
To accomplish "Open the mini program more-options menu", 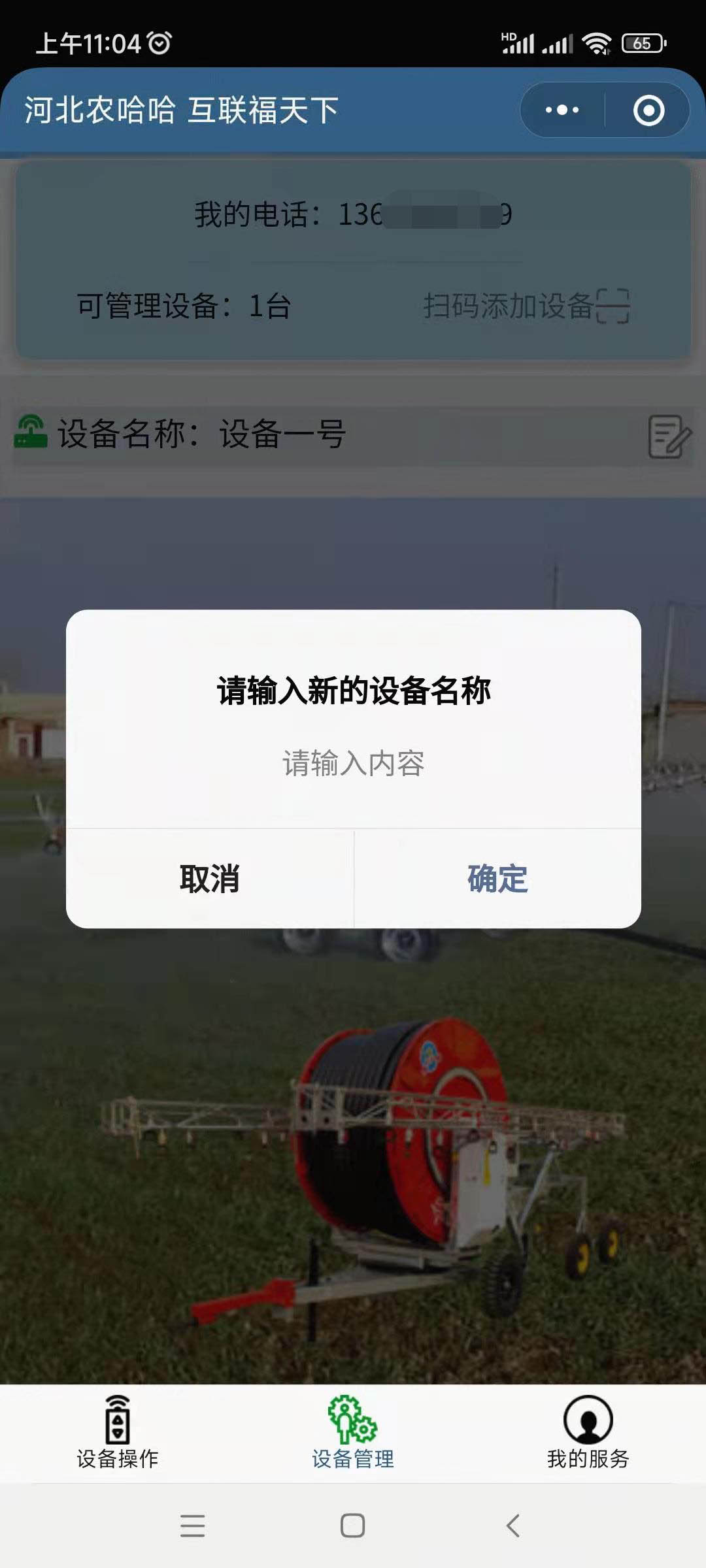I will (562, 110).
